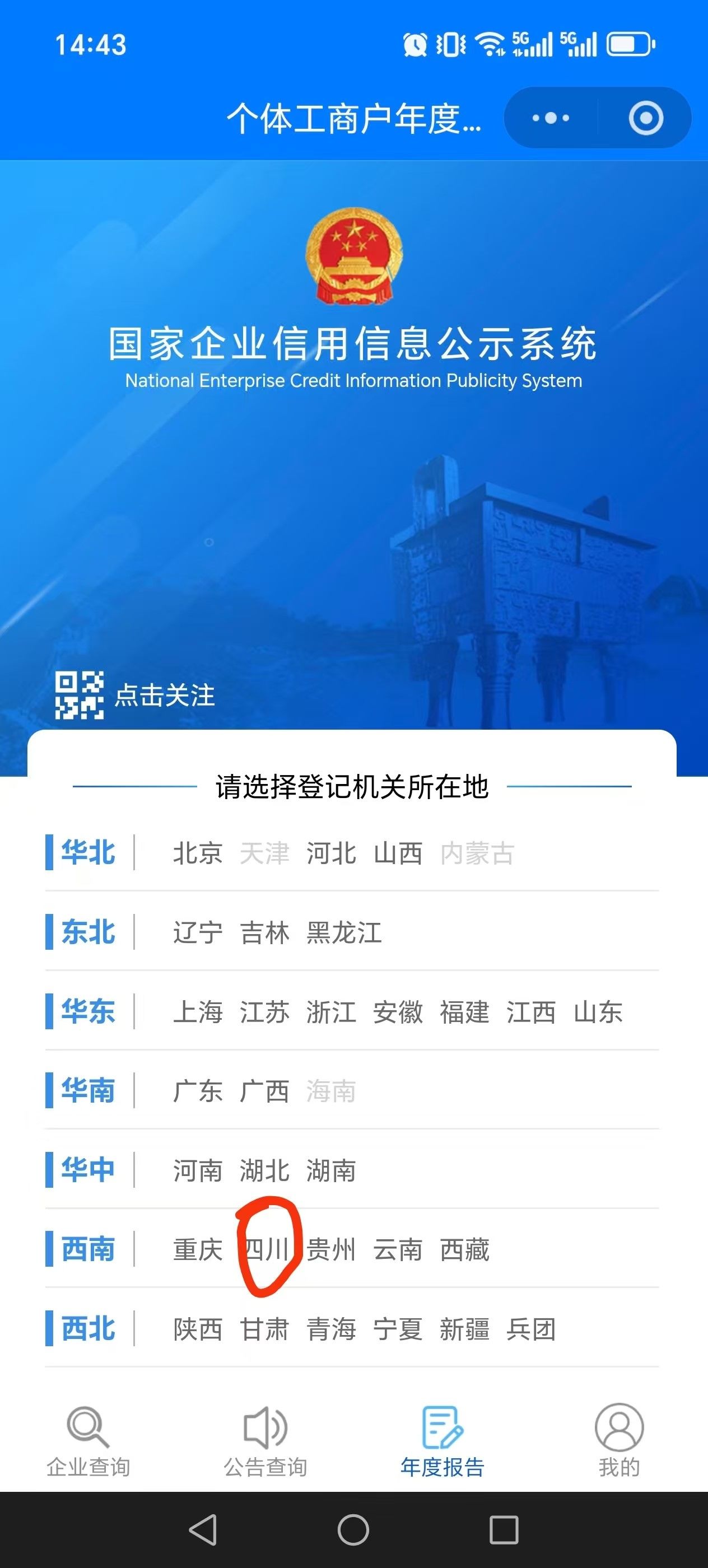
Task: Select 北京 as registration location
Action: (x=197, y=853)
